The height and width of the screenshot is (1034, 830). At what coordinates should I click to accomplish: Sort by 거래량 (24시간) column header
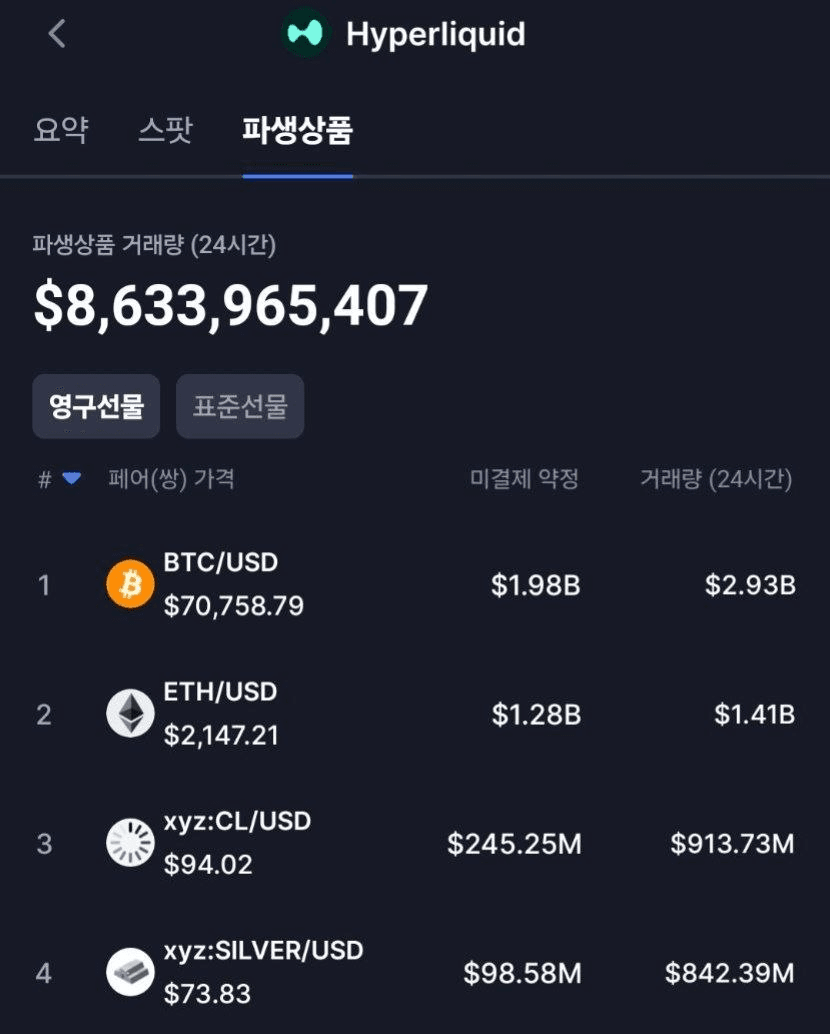tap(718, 480)
